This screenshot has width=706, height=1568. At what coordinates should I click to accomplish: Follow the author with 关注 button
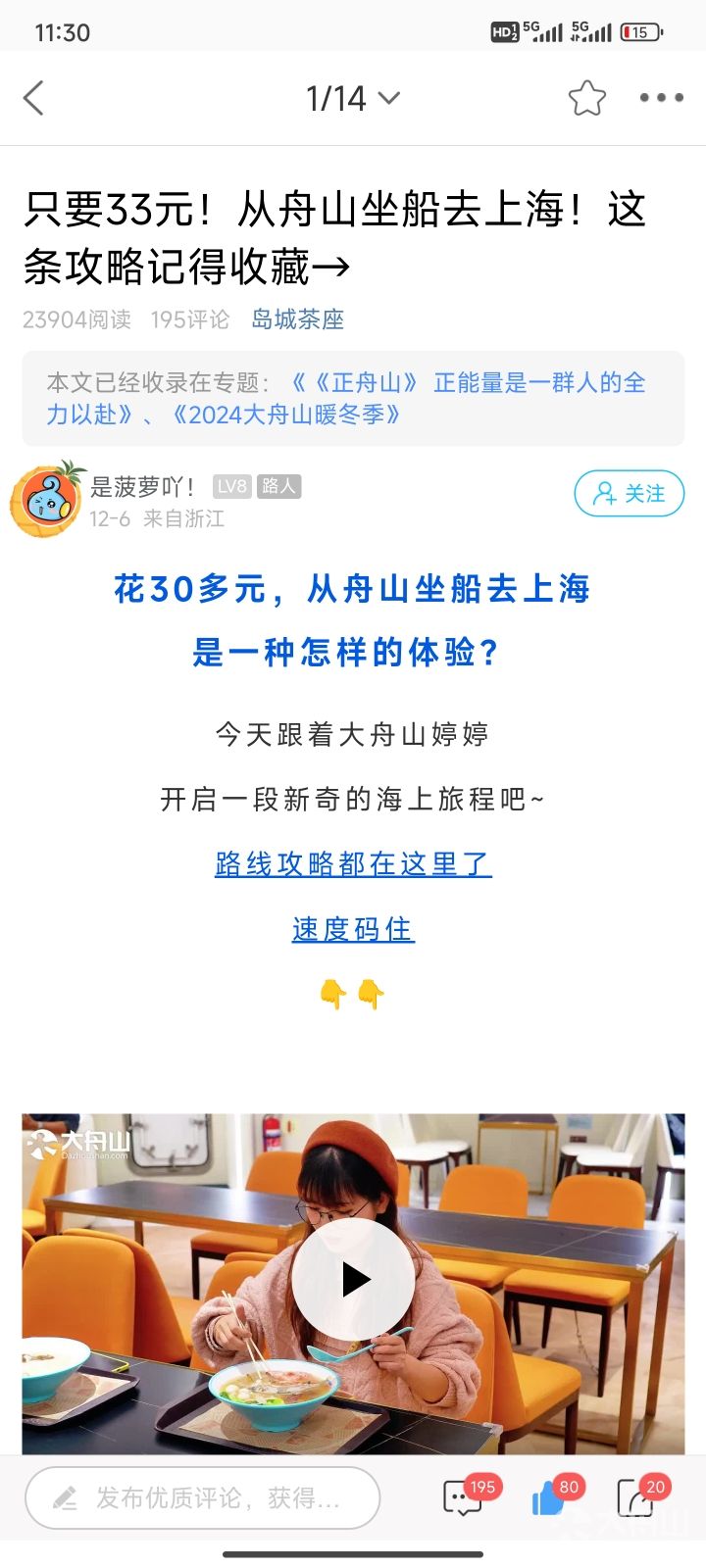(x=629, y=493)
